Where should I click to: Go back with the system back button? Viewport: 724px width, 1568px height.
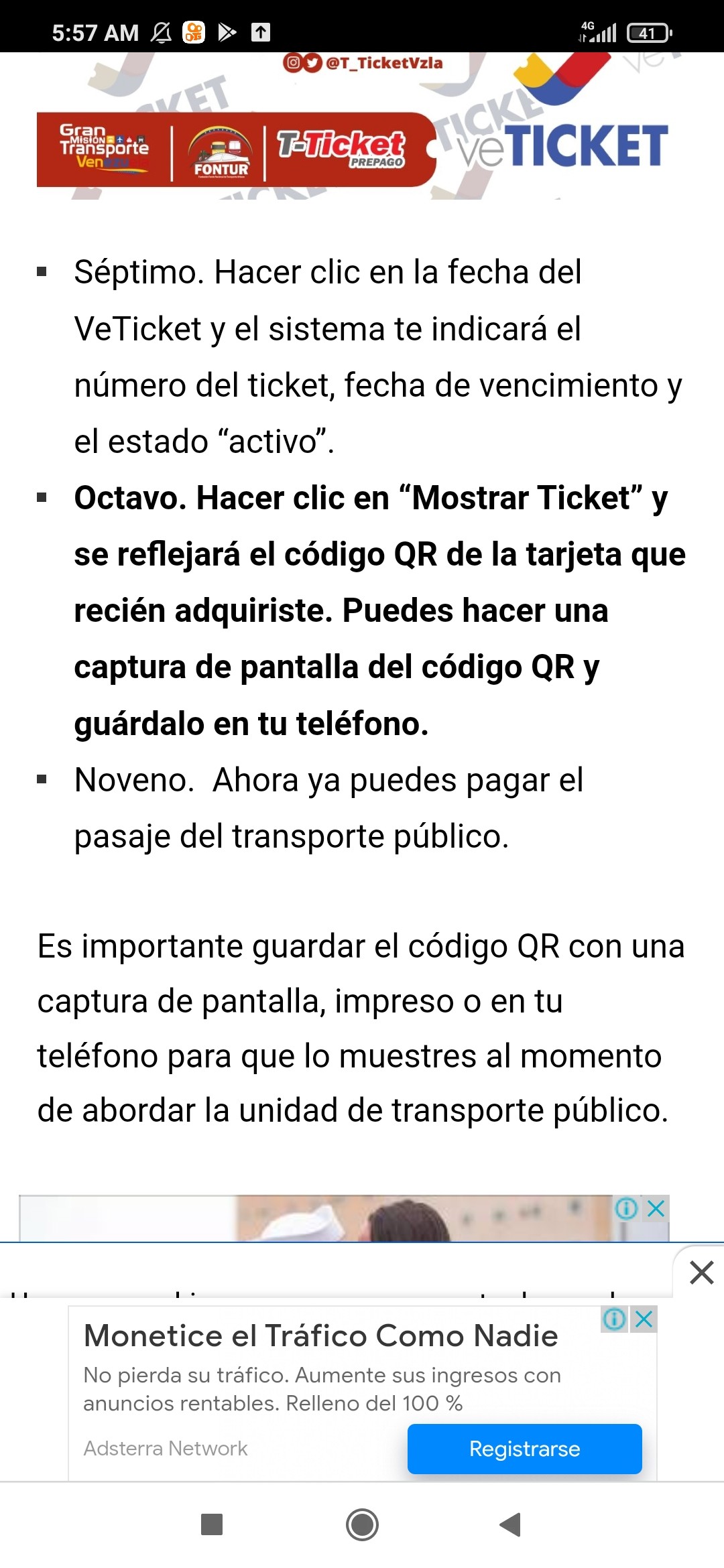[x=511, y=1524]
